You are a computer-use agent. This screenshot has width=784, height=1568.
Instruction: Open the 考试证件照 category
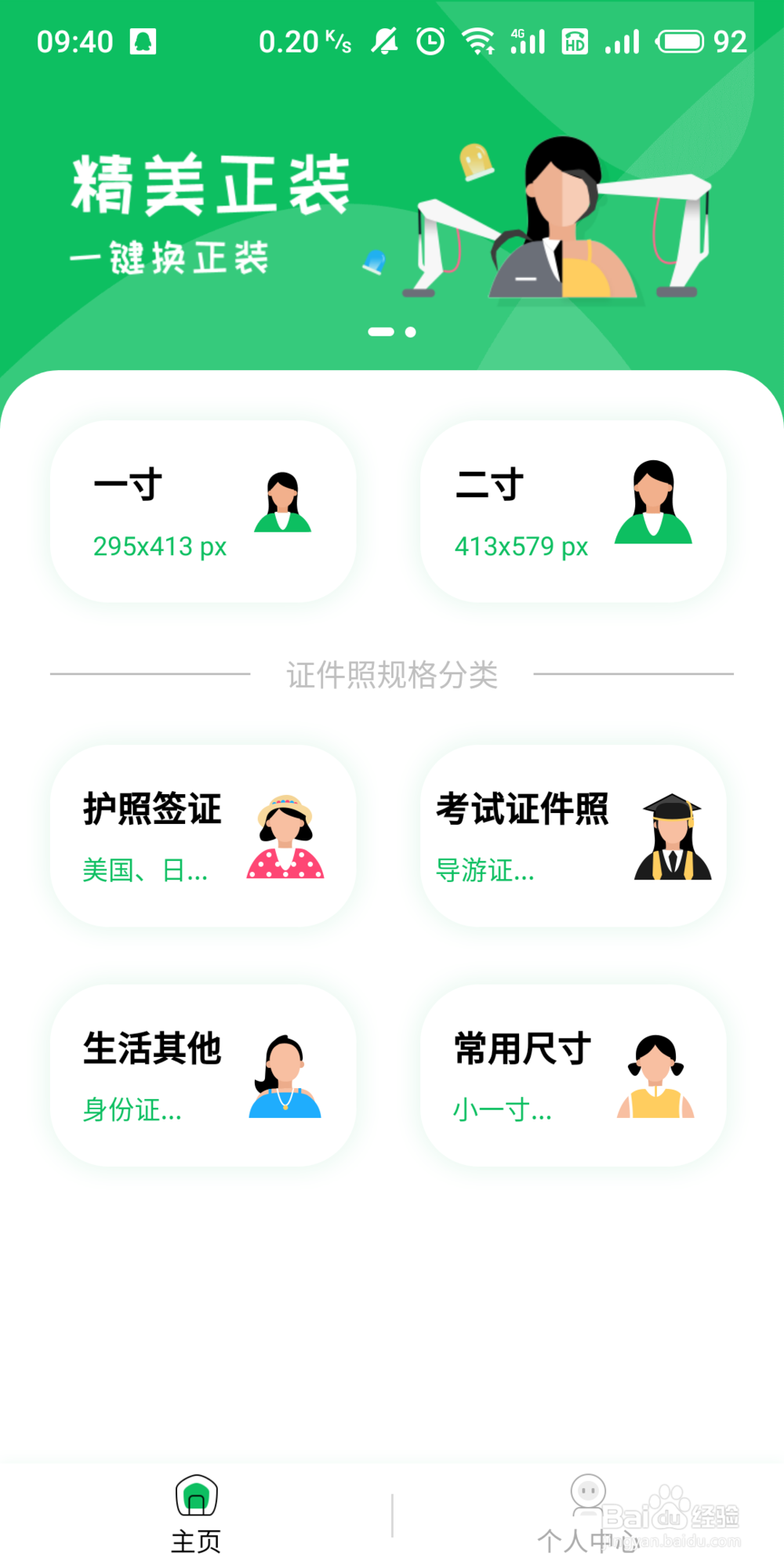[573, 836]
